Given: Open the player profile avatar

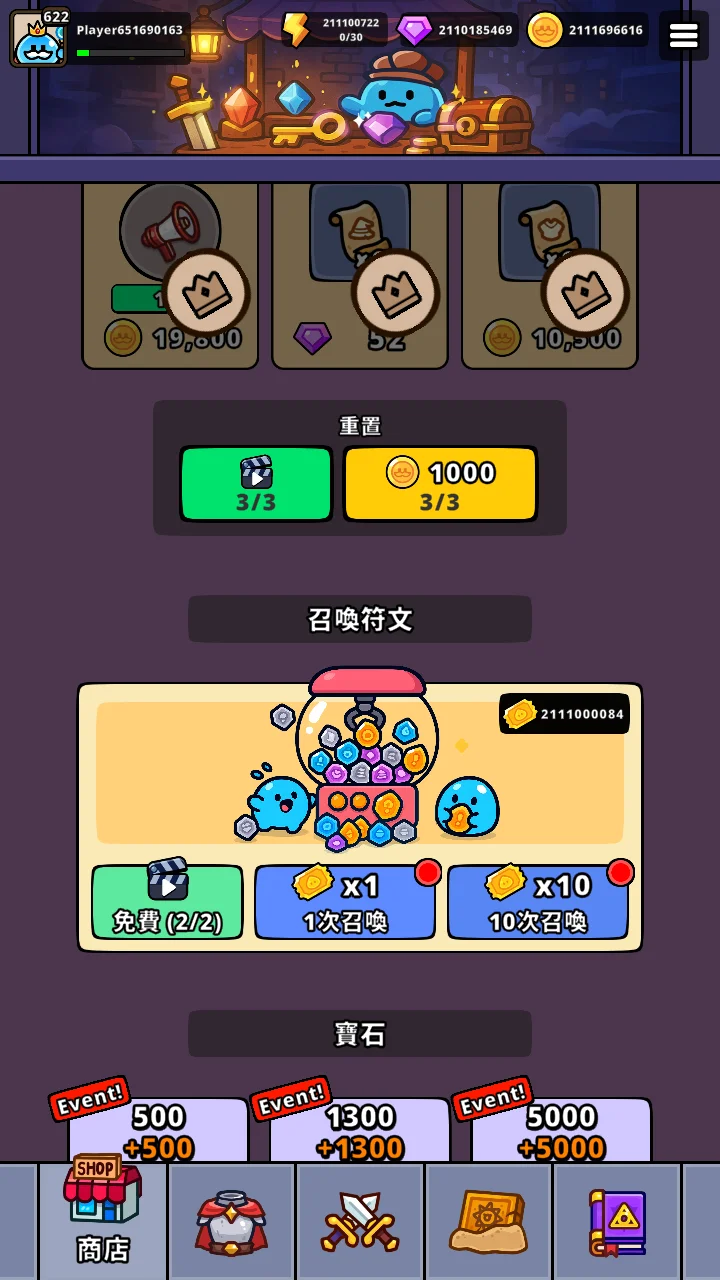Looking at the screenshot, I should 38,38.
